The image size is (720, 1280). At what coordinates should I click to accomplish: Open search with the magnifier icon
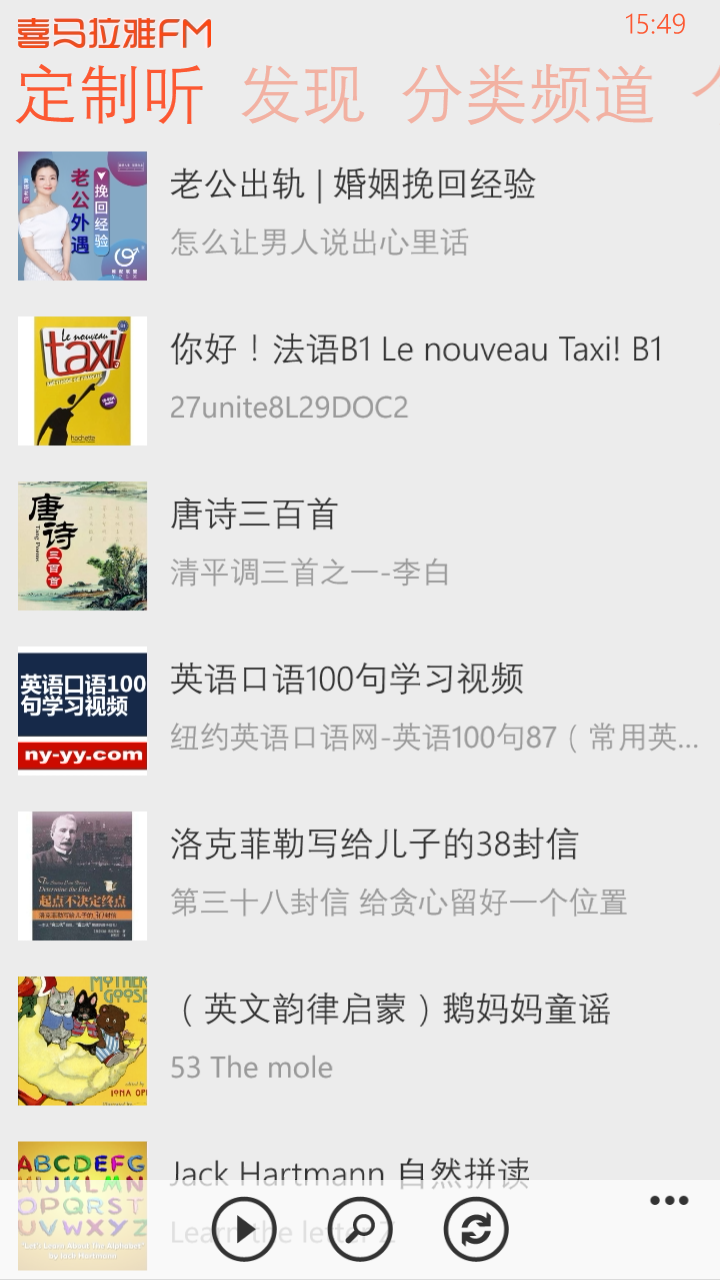pos(360,1229)
